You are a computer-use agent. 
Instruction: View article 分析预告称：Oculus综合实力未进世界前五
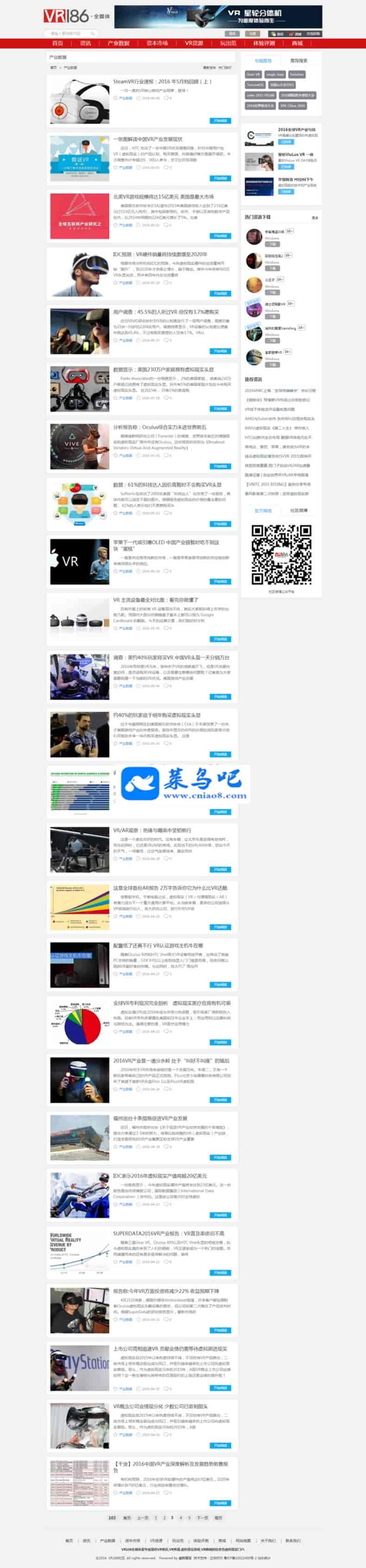[159, 427]
